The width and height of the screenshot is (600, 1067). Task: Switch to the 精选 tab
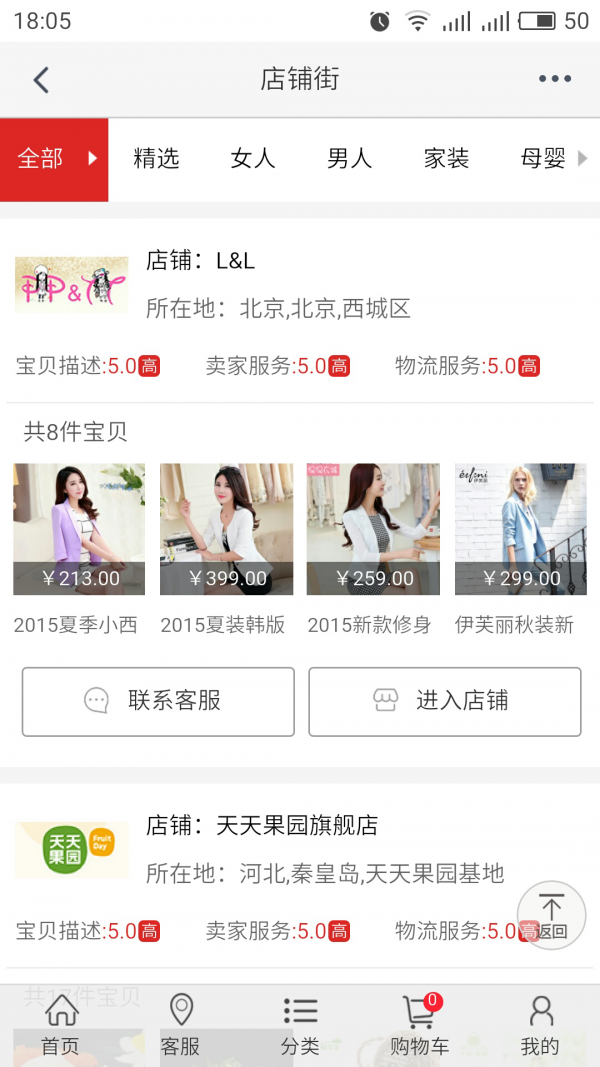156,159
